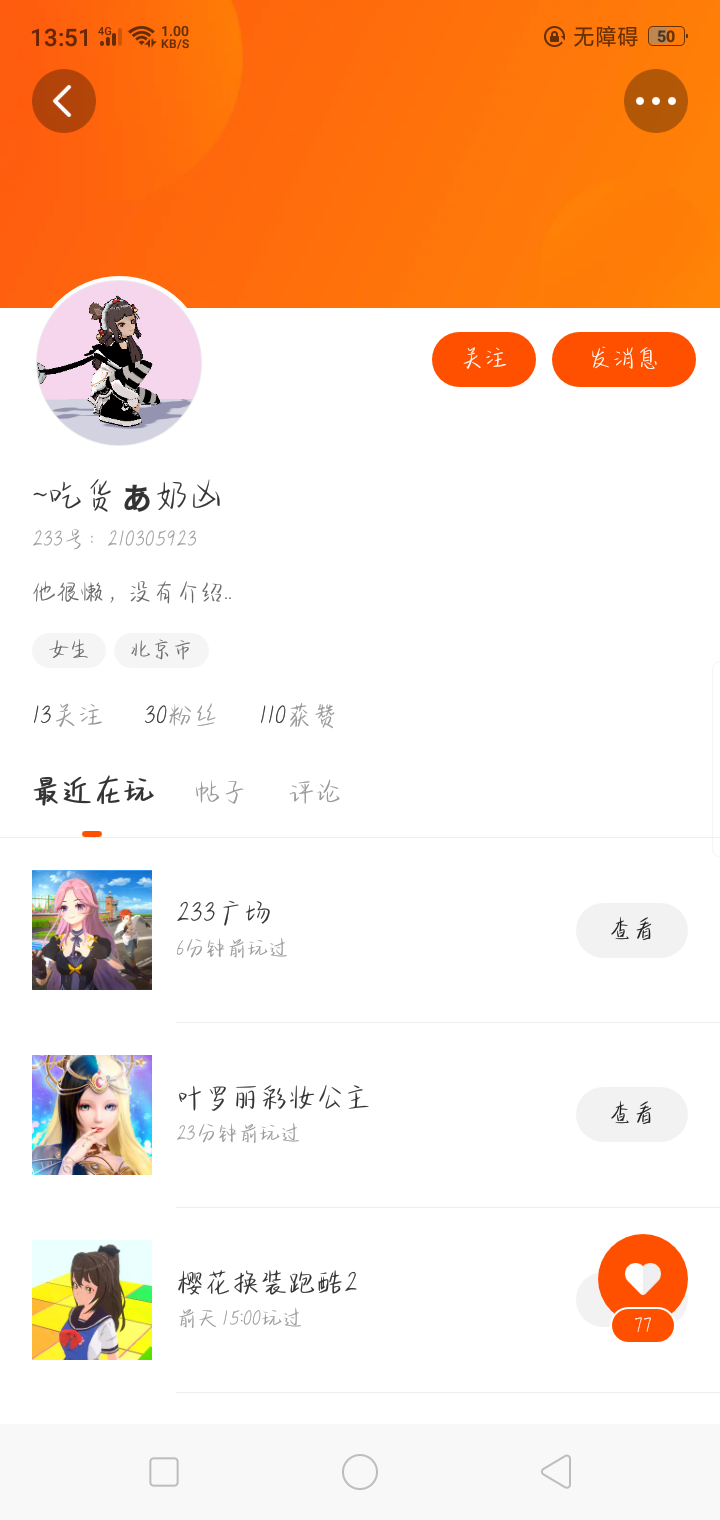Open the 233广场 game thumbnail

[x=92, y=930]
